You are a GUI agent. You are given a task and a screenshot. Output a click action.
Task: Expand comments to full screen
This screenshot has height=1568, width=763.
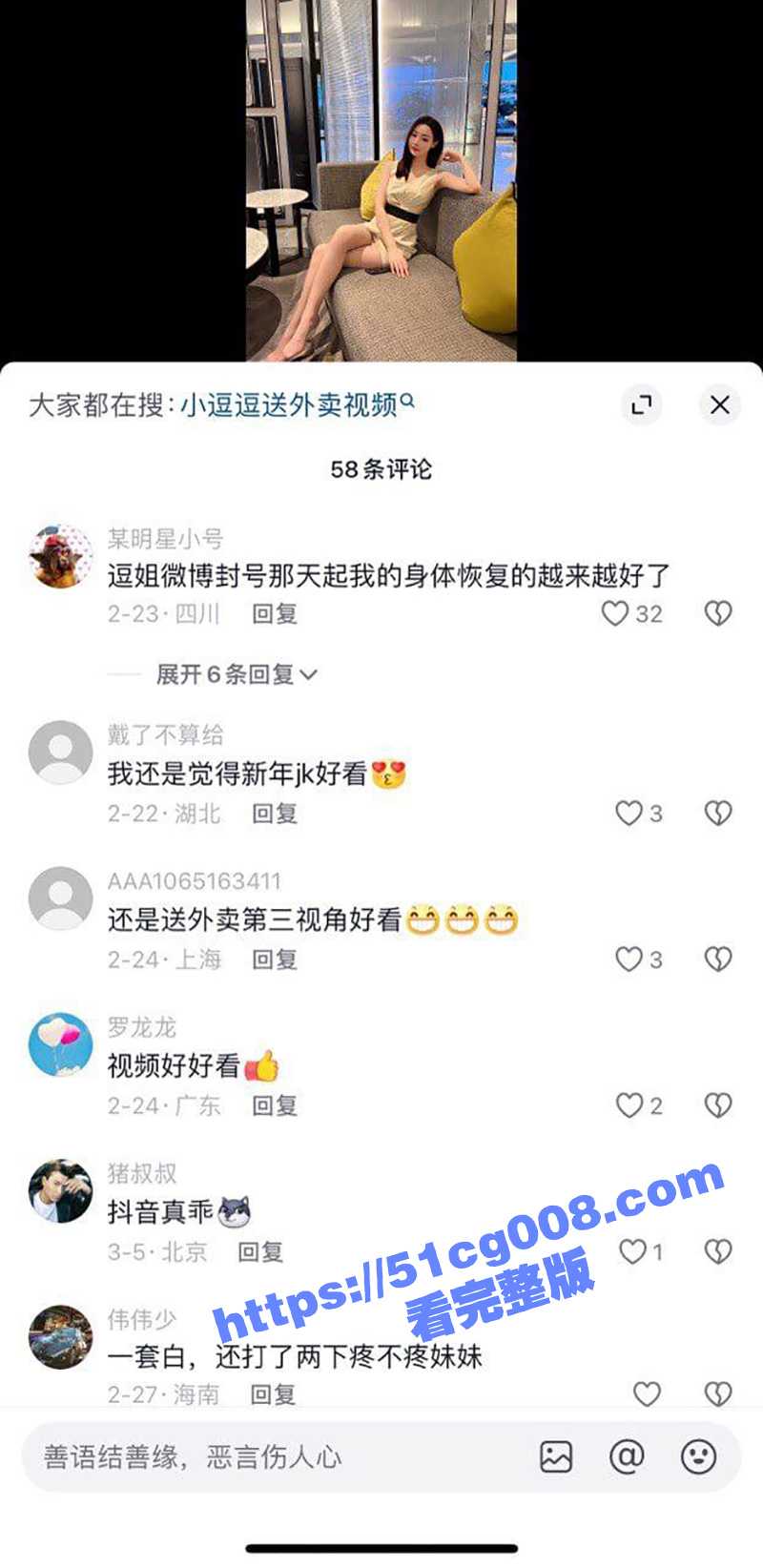[x=642, y=405]
